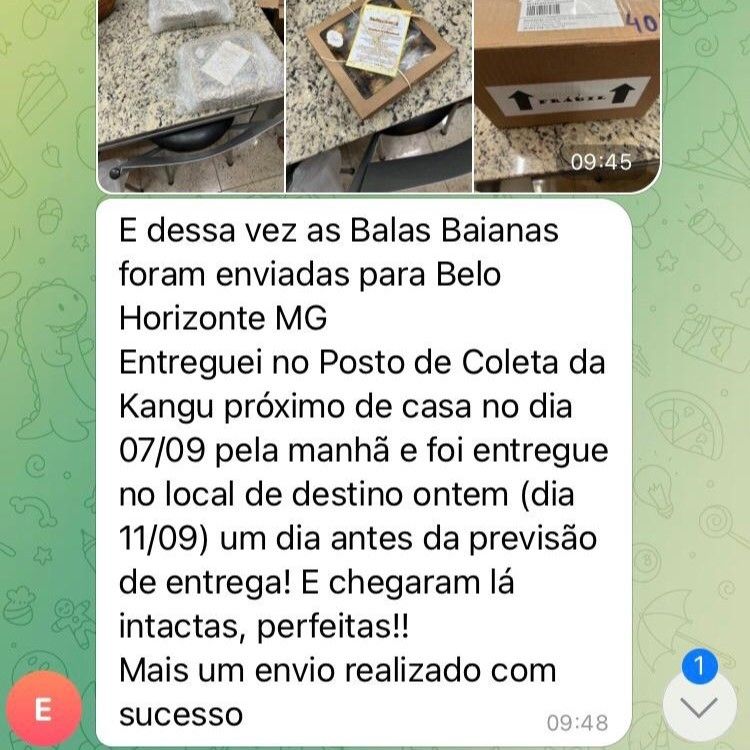Jump to the latest unread message
The width and height of the screenshot is (750, 750).
pos(699,706)
